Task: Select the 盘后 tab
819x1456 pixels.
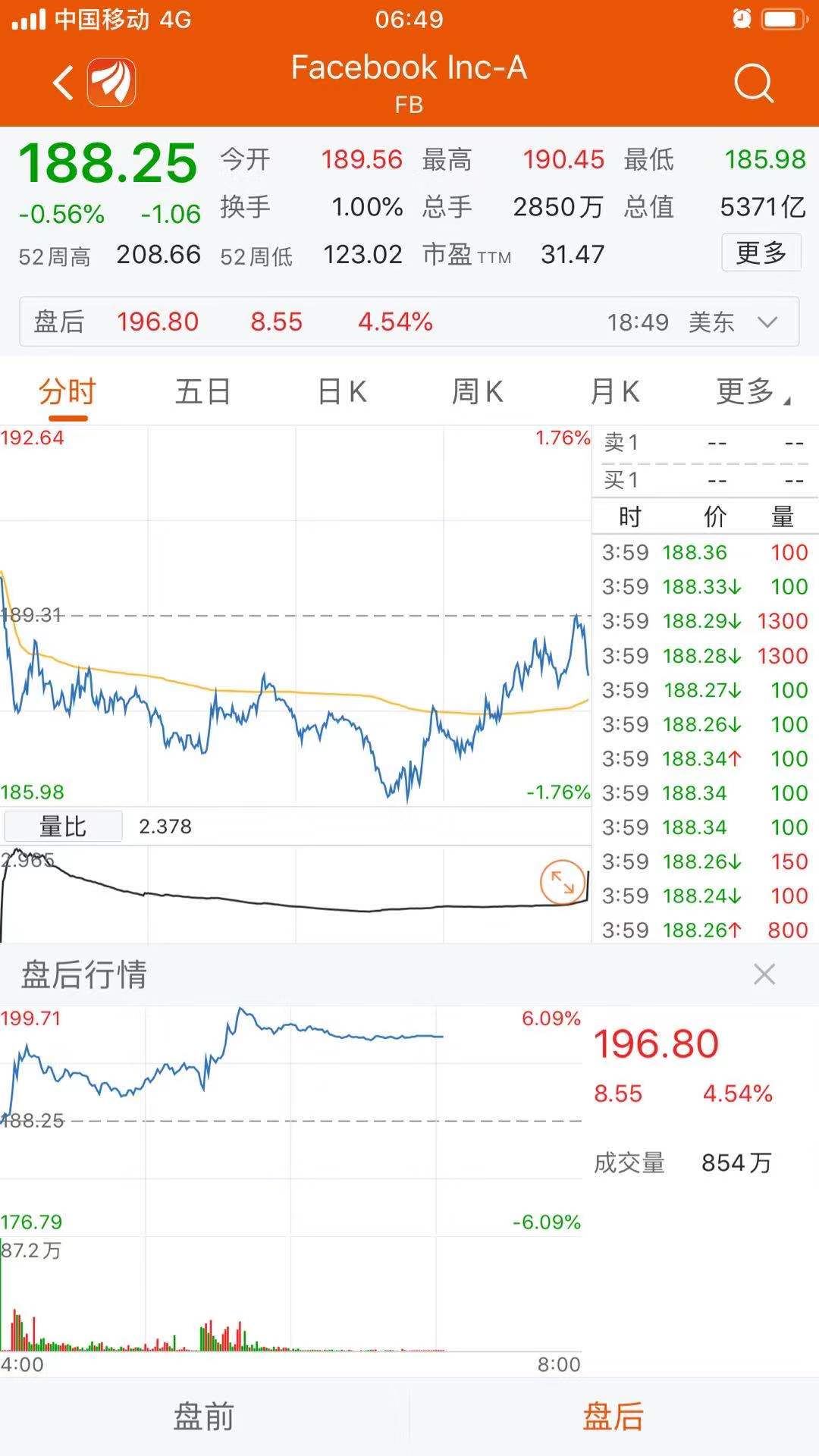Action: coord(613,1417)
